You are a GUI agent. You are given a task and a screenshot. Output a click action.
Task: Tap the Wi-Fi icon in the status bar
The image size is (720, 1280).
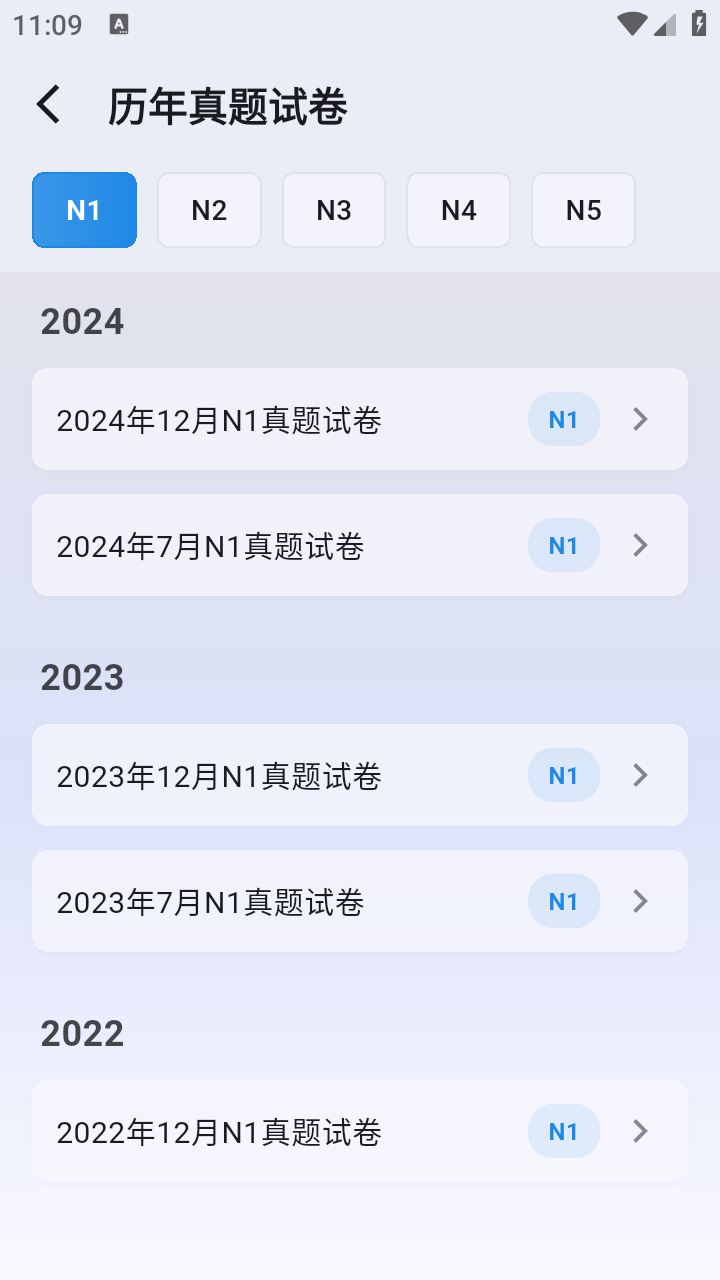pos(631,22)
